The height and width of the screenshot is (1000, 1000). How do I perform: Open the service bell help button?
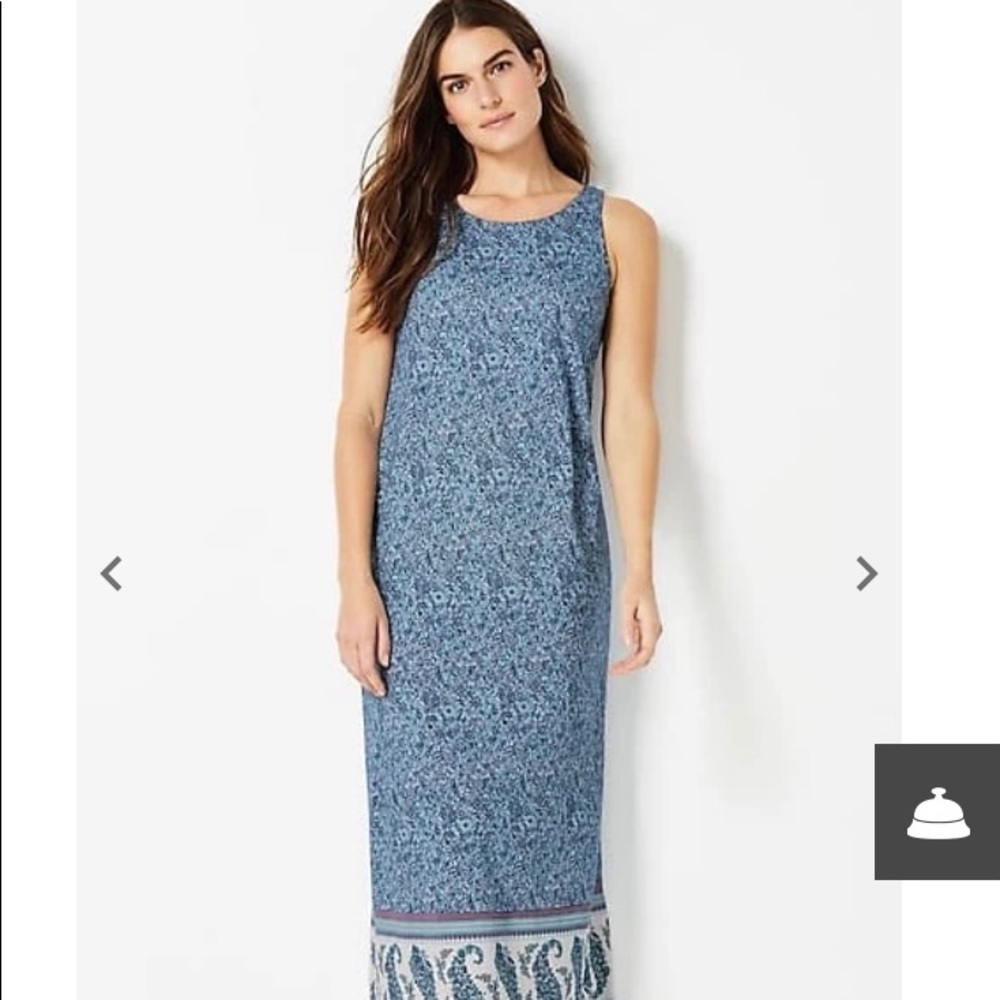pos(937,812)
